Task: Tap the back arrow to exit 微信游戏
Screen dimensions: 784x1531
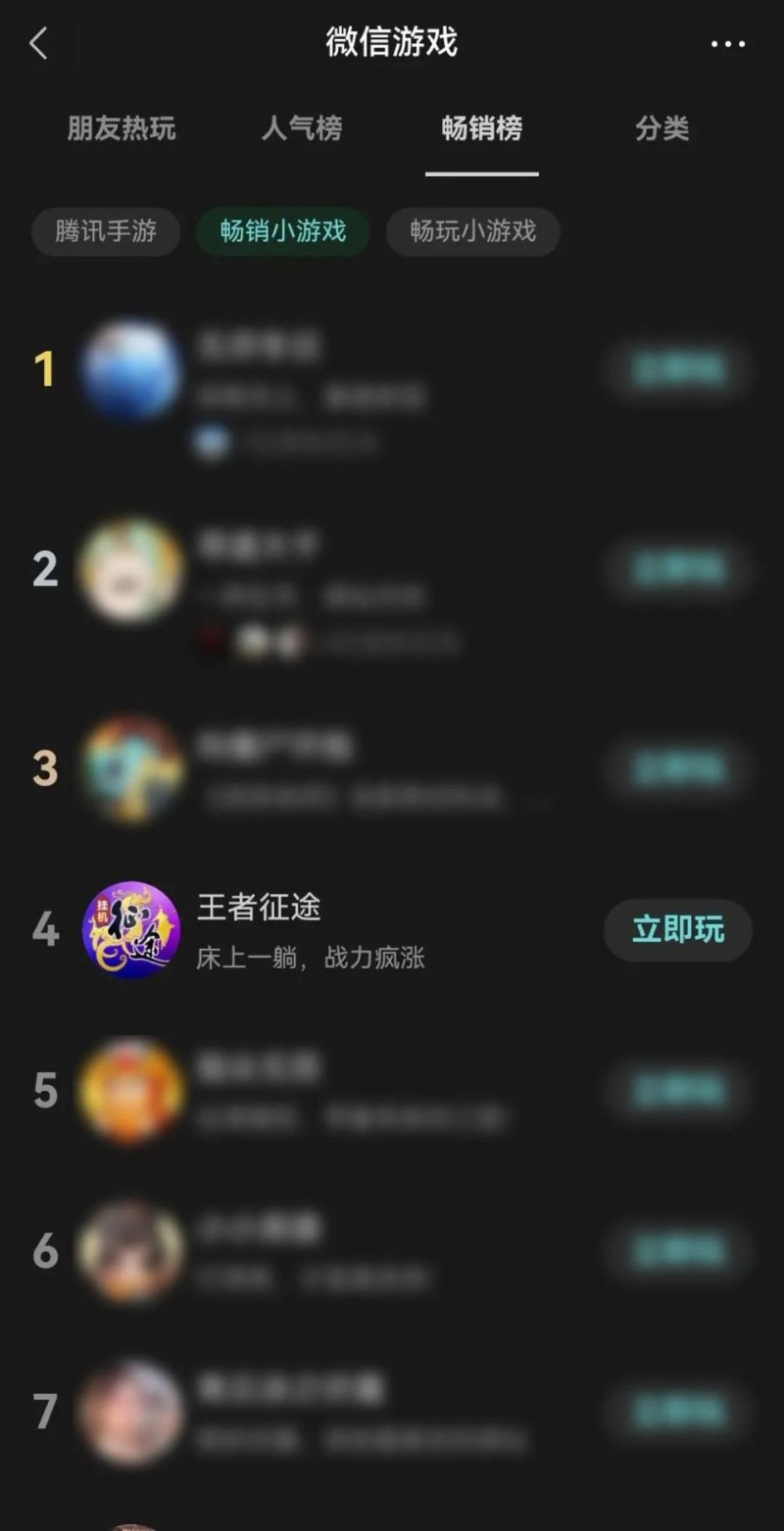Action: (x=39, y=43)
